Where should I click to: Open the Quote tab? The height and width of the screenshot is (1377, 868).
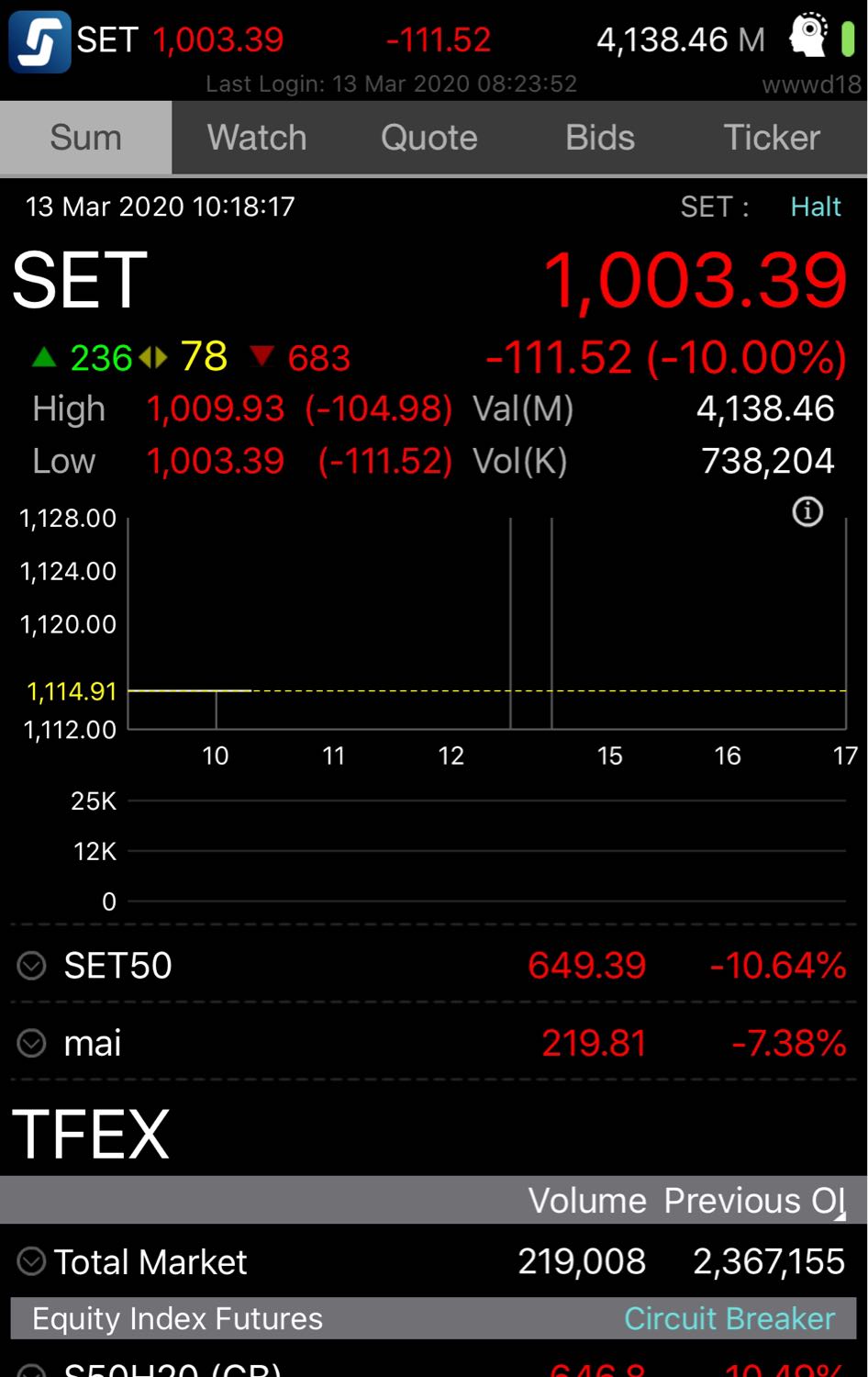(x=428, y=138)
